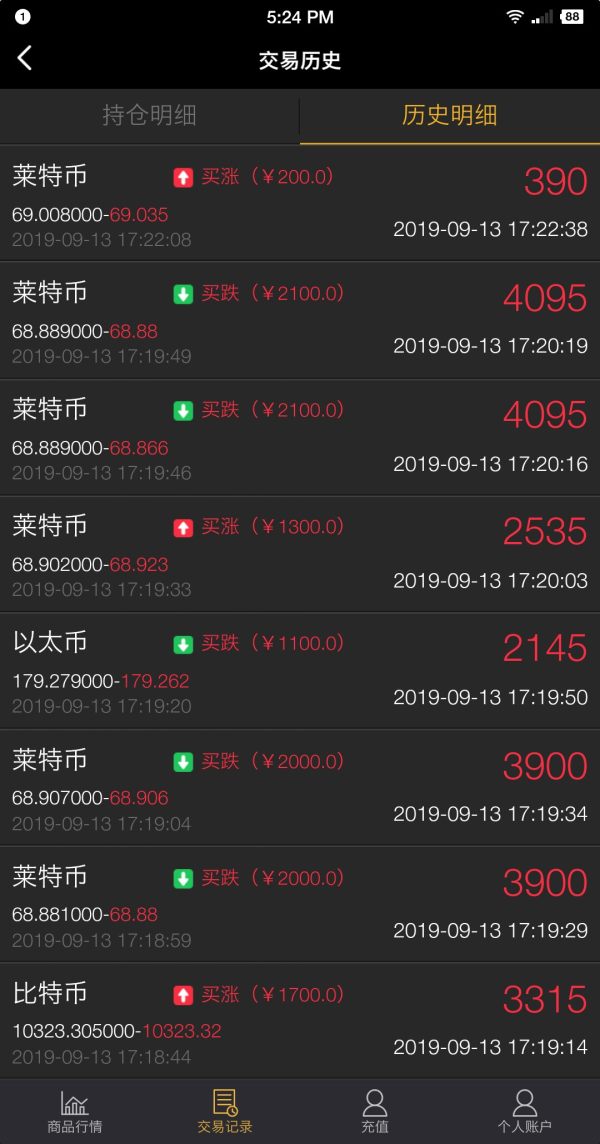
Task: View the 比特币 买涨 ¥1700.0 trade
Action: point(300,1022)
